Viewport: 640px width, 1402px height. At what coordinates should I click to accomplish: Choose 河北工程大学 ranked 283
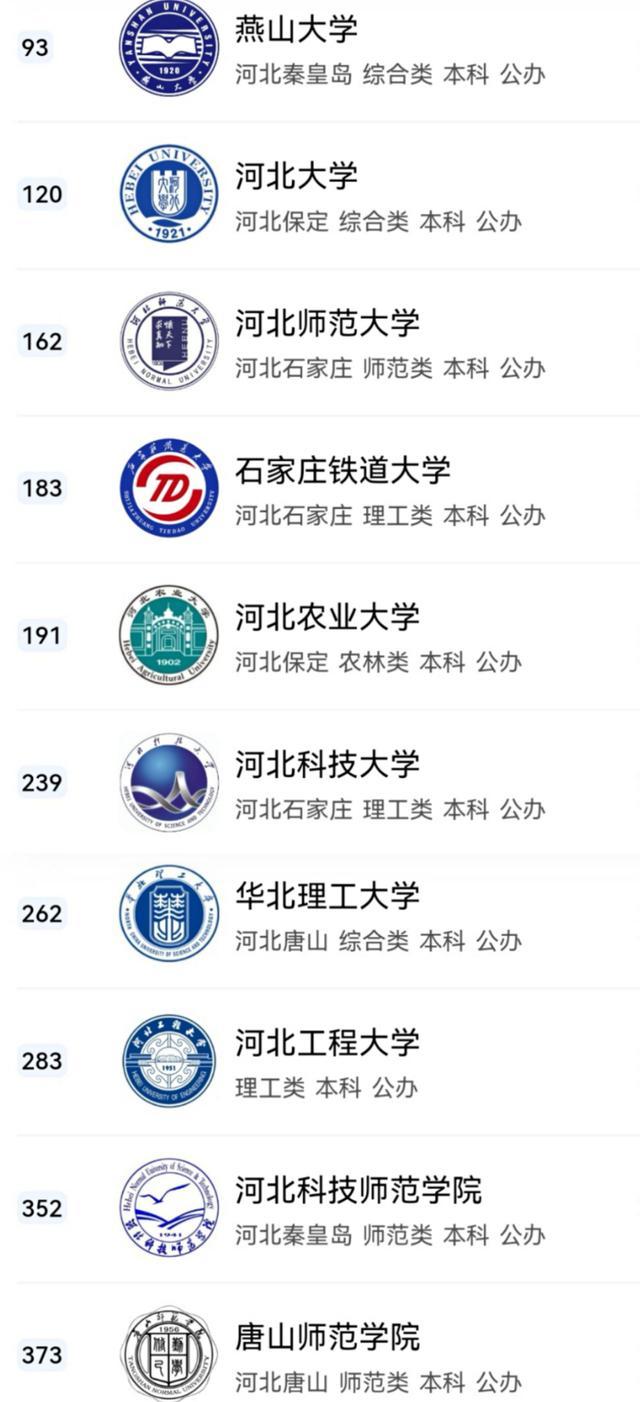pos(327,1044)
